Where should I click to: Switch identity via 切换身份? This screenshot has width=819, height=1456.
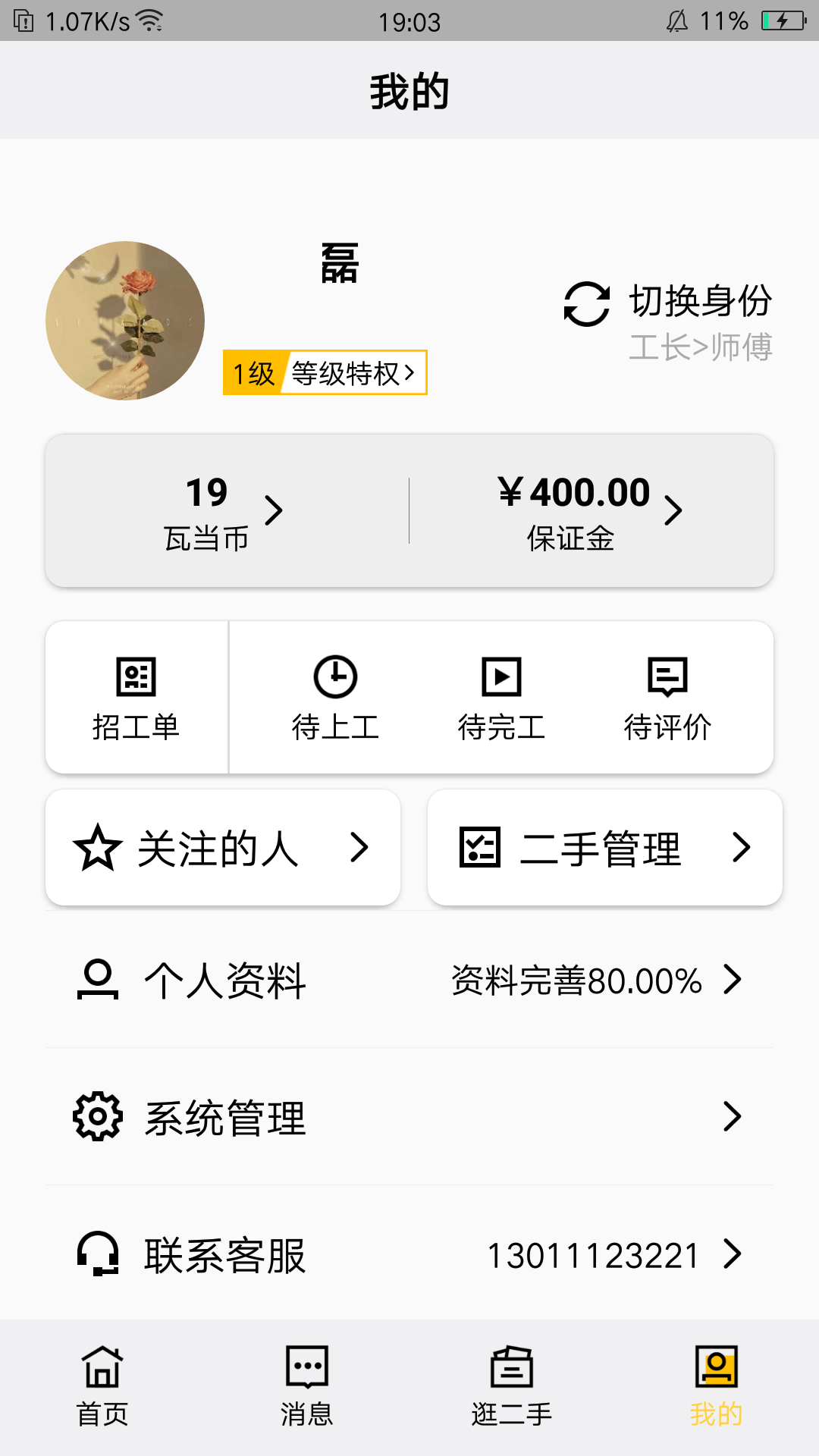tap(668, 320)
